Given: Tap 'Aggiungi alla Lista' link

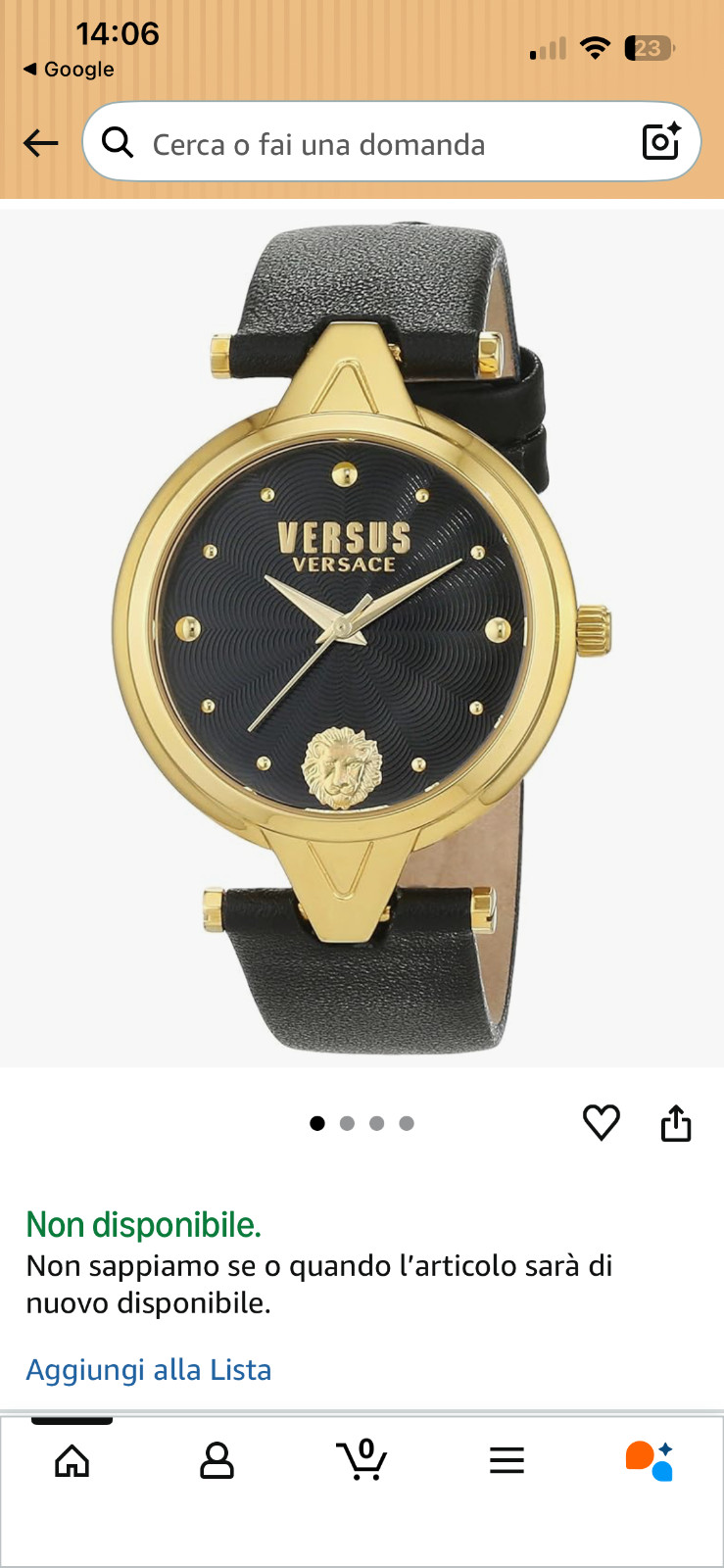Looking at the screenshot, I should [x=149, y=1370].
